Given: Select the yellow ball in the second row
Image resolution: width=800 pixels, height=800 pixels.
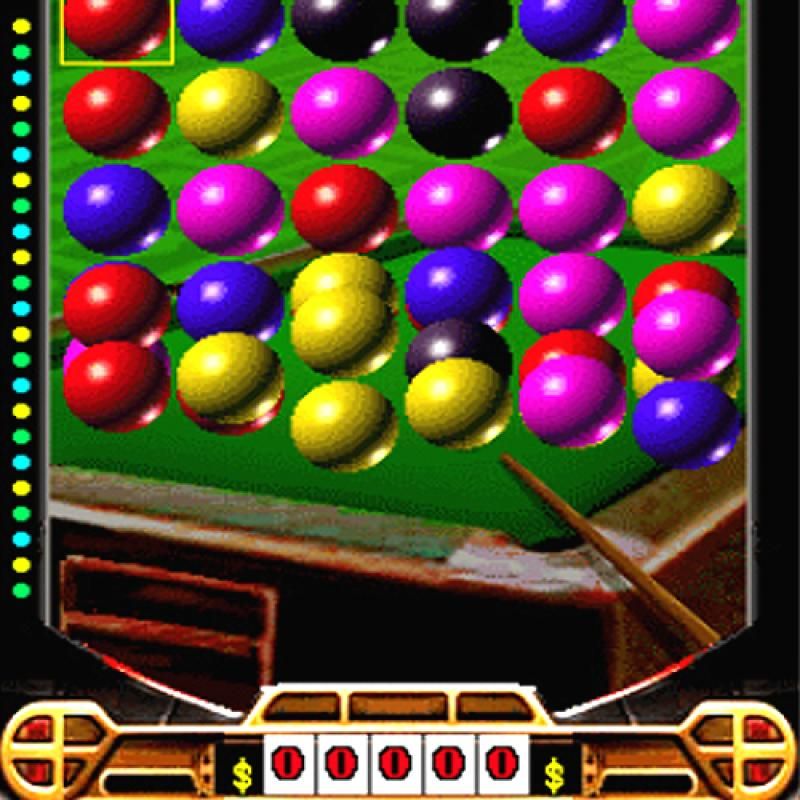Looking at the screenshot, I should pyautogui.click(x=230, y=112).
